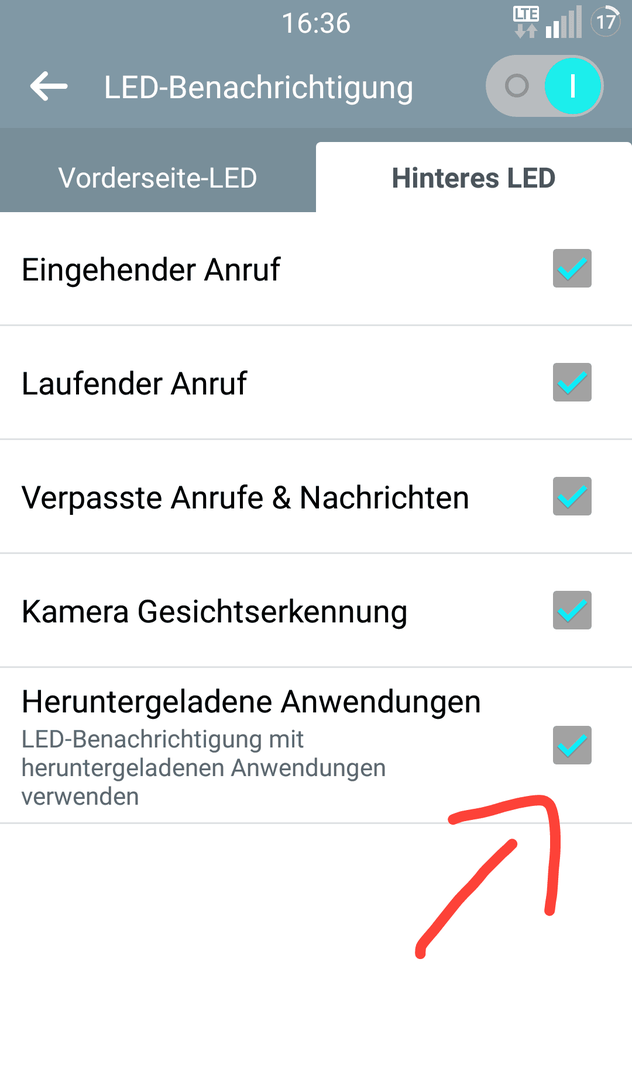The height and width of the screenshot is (1080, 632).
Task: Select the Hinteres LED tab
Action: [474, 178]
